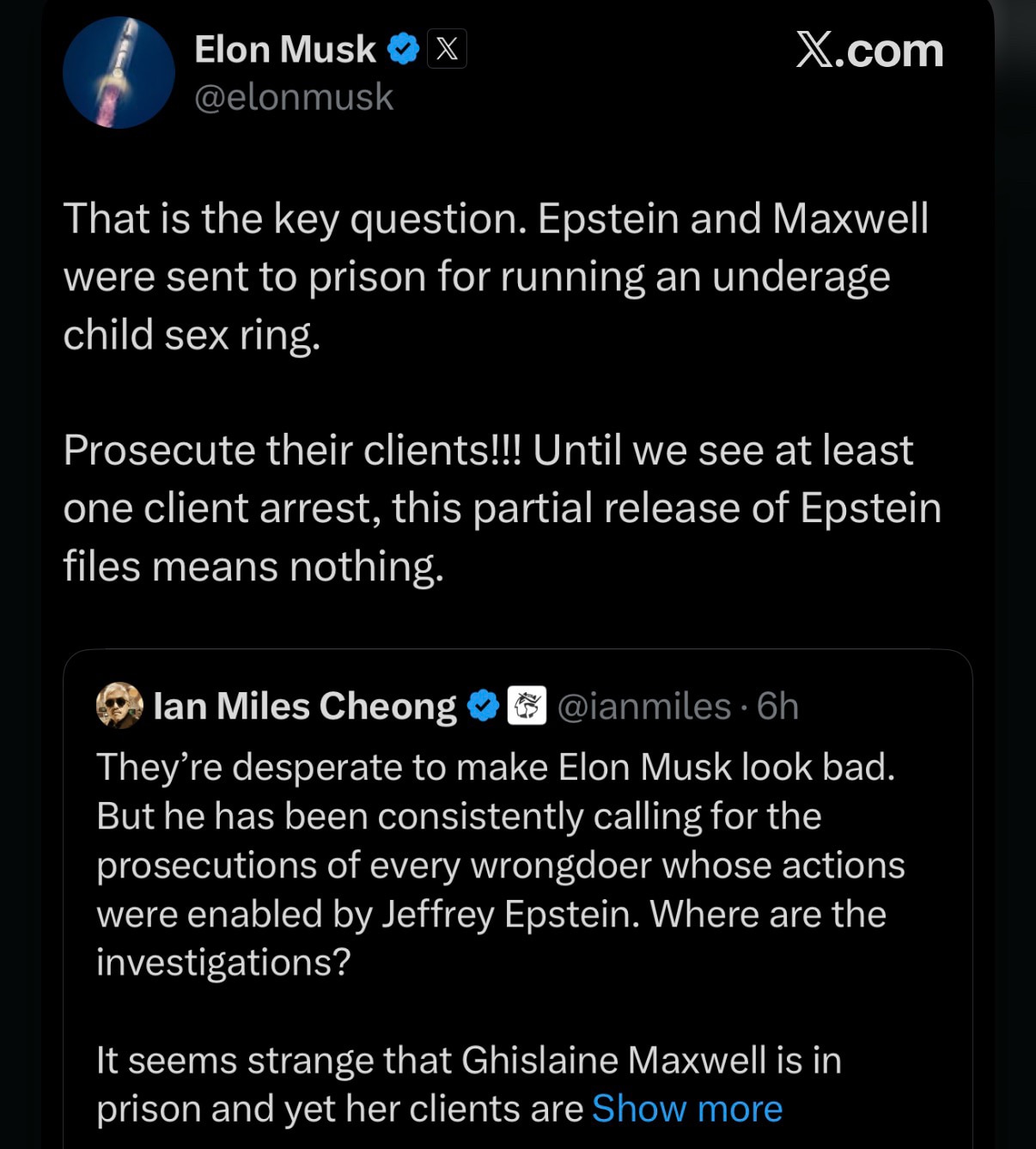Open the @elonmusk profile handle
1036x1149 pixels.
coord(293,97)
